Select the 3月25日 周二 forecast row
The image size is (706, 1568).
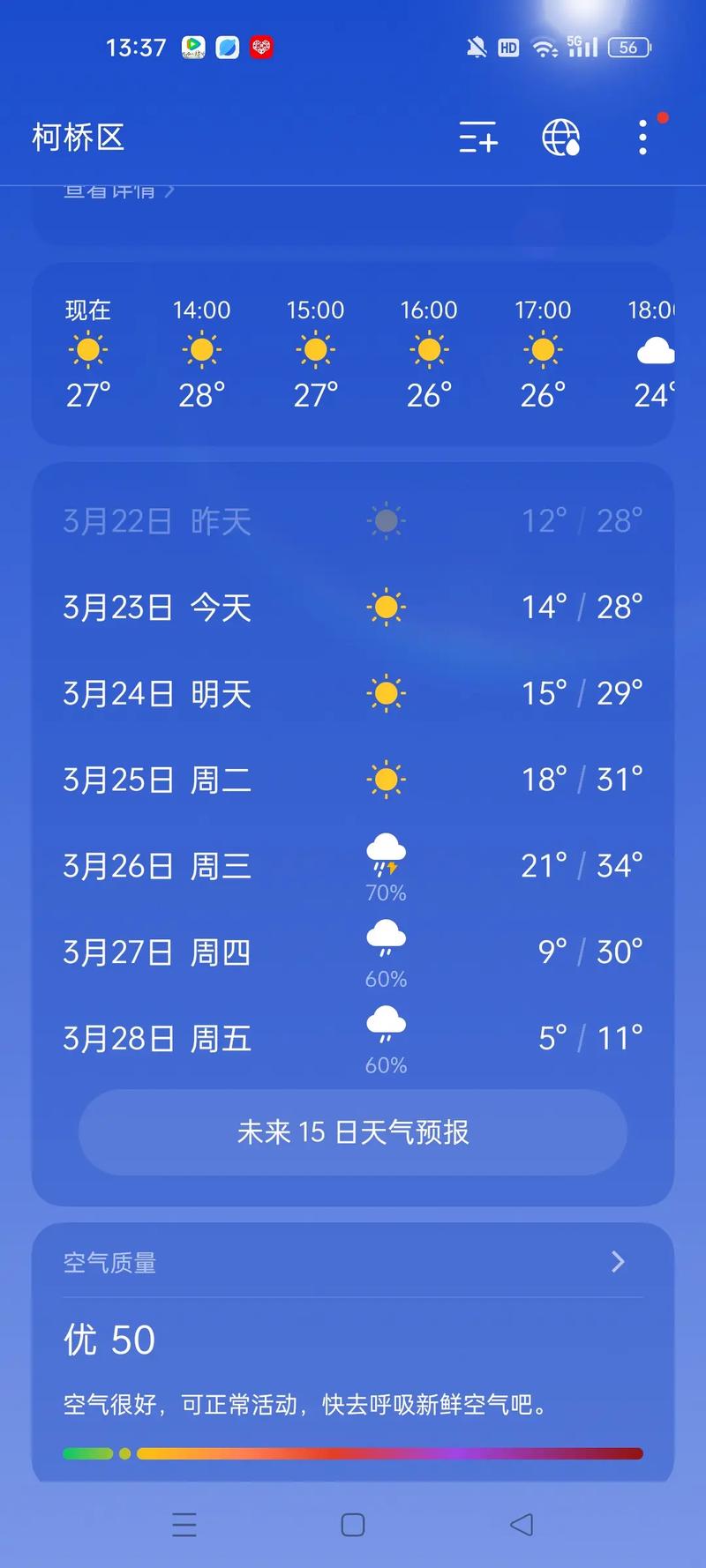[353, 779]
